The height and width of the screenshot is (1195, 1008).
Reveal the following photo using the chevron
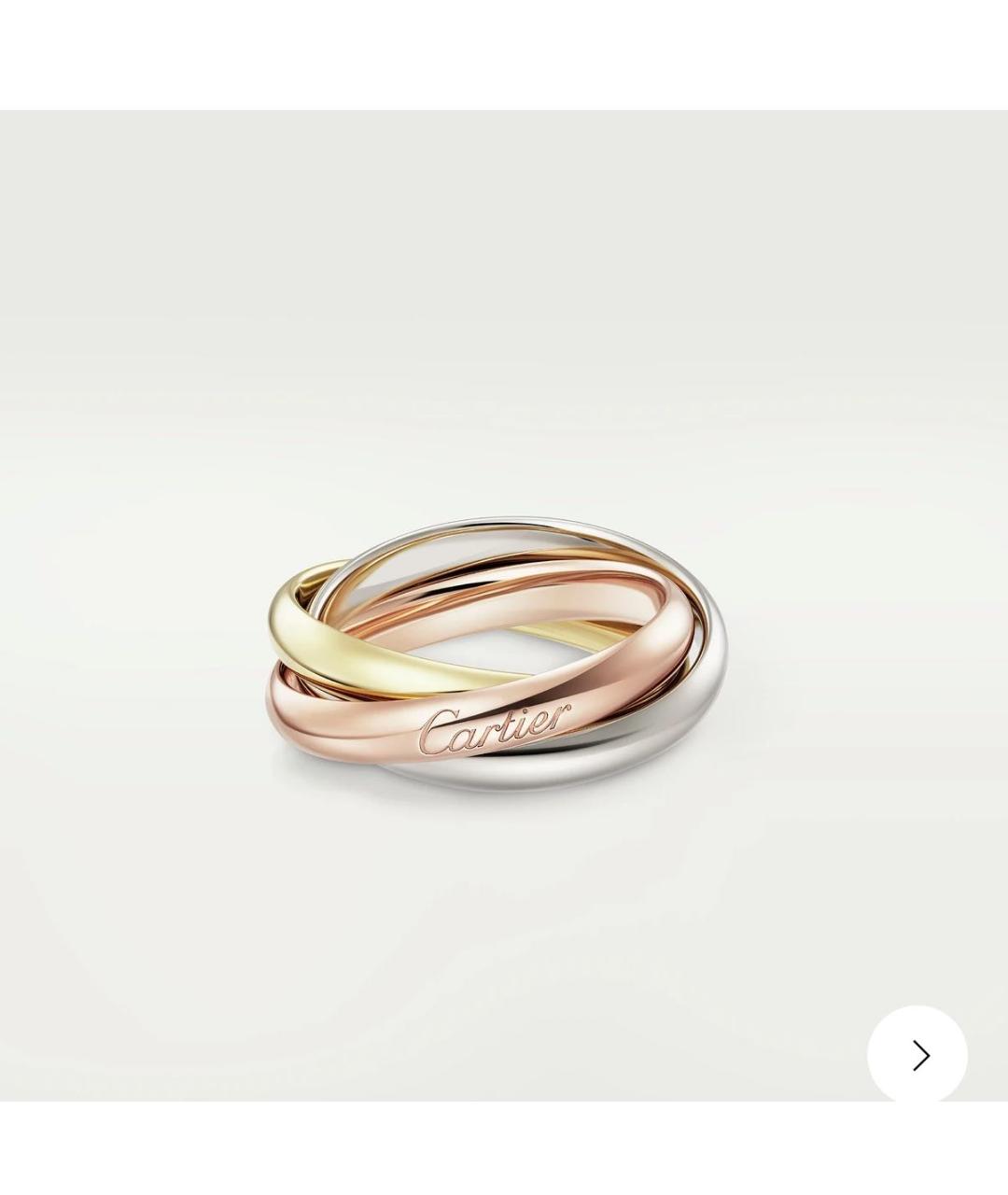(x=917, y=1053)
